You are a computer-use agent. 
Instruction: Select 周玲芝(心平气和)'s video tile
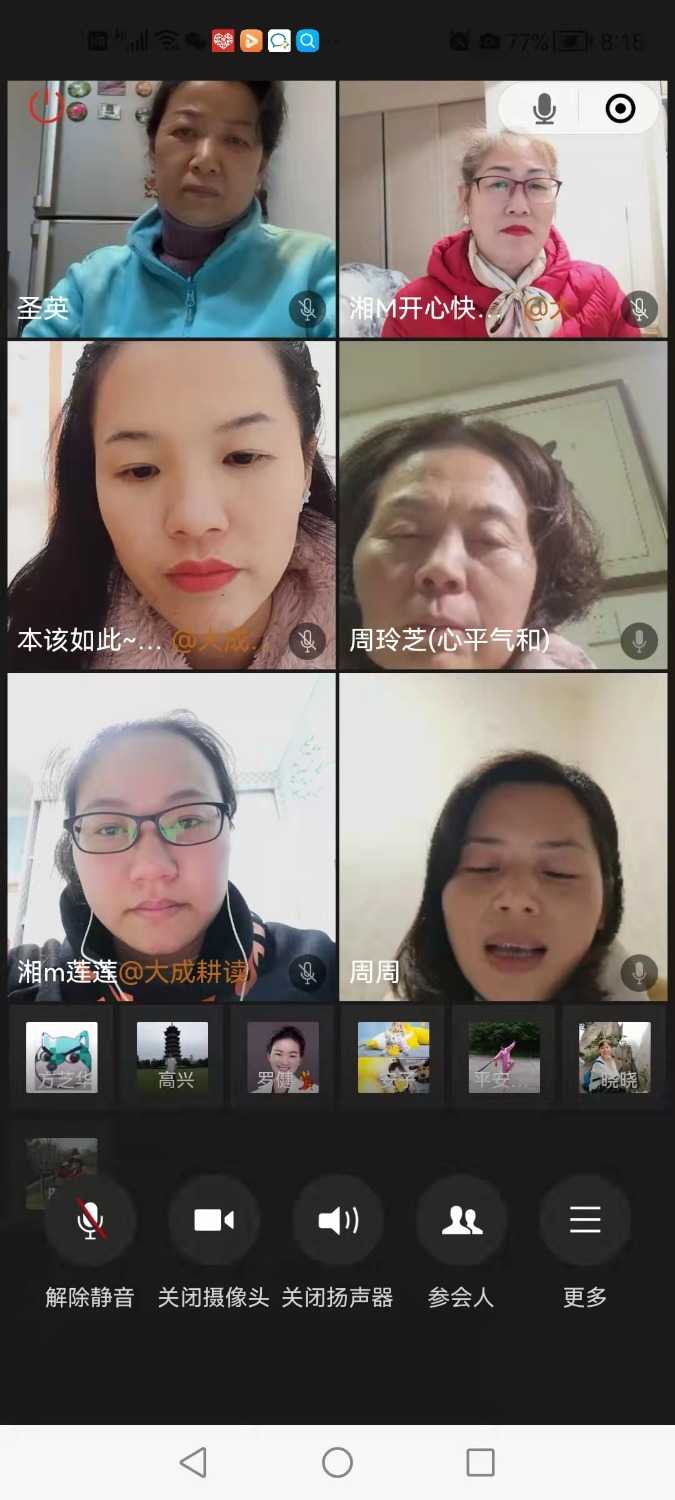[x=503, y=505]
